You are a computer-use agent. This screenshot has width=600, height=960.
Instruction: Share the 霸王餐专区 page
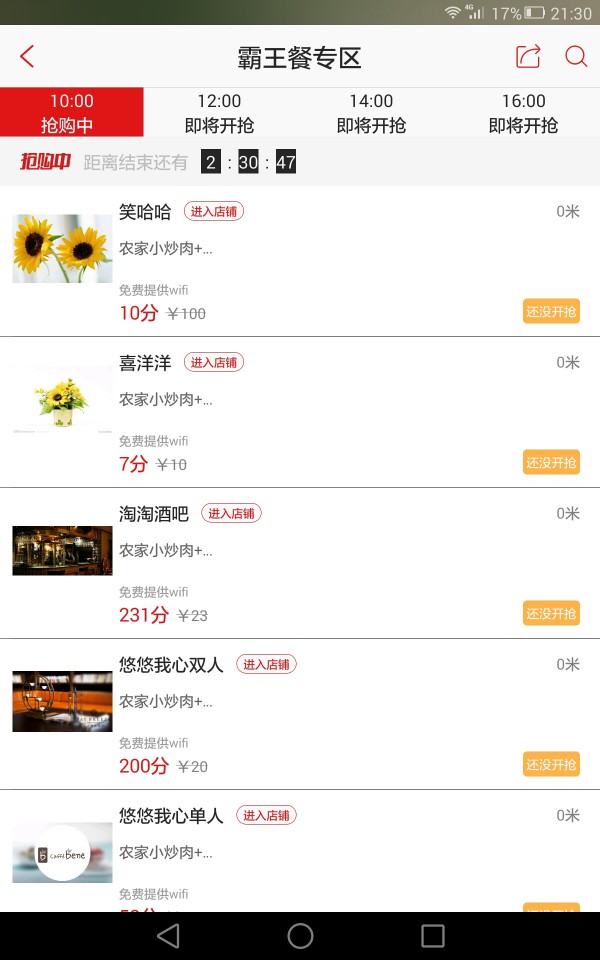528,56
